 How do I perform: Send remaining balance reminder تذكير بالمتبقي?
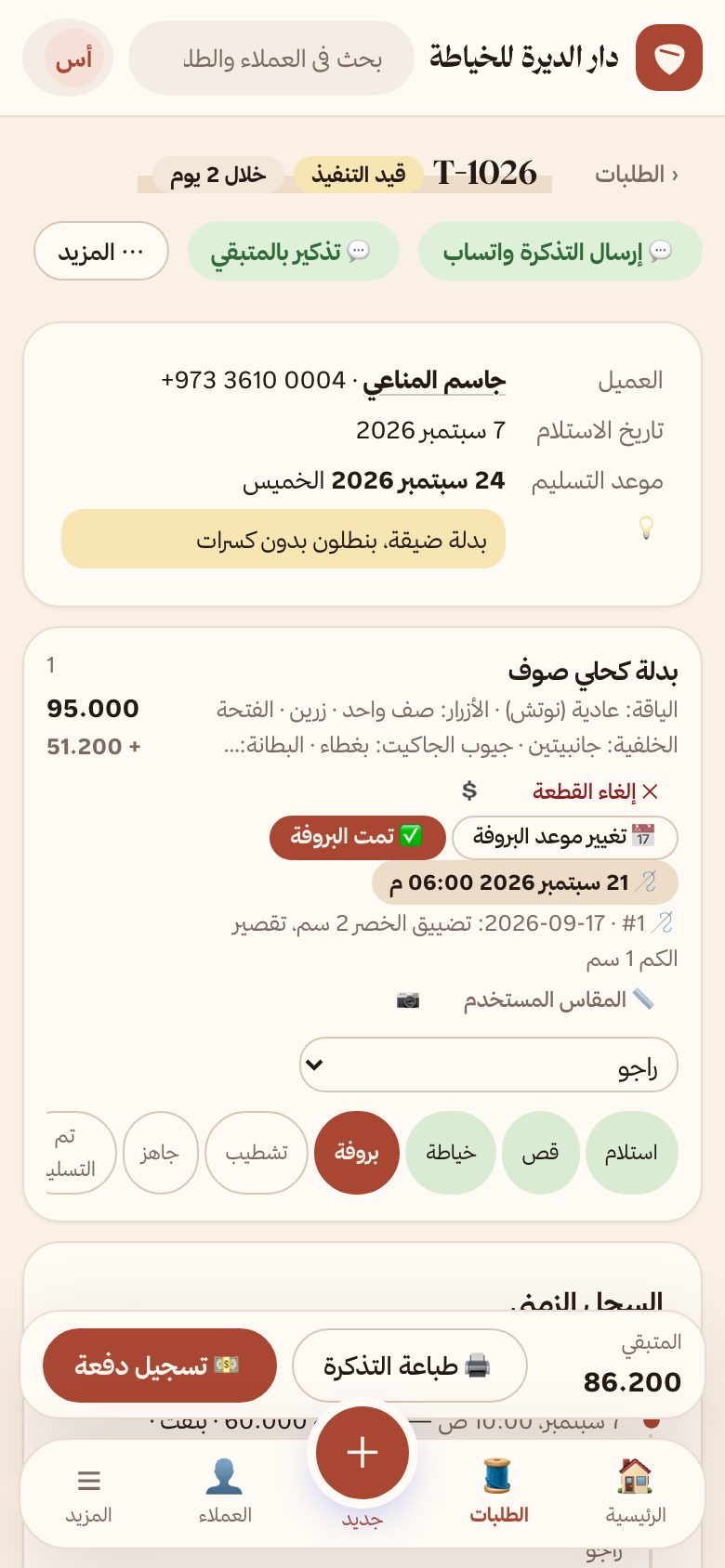[293, 251]
